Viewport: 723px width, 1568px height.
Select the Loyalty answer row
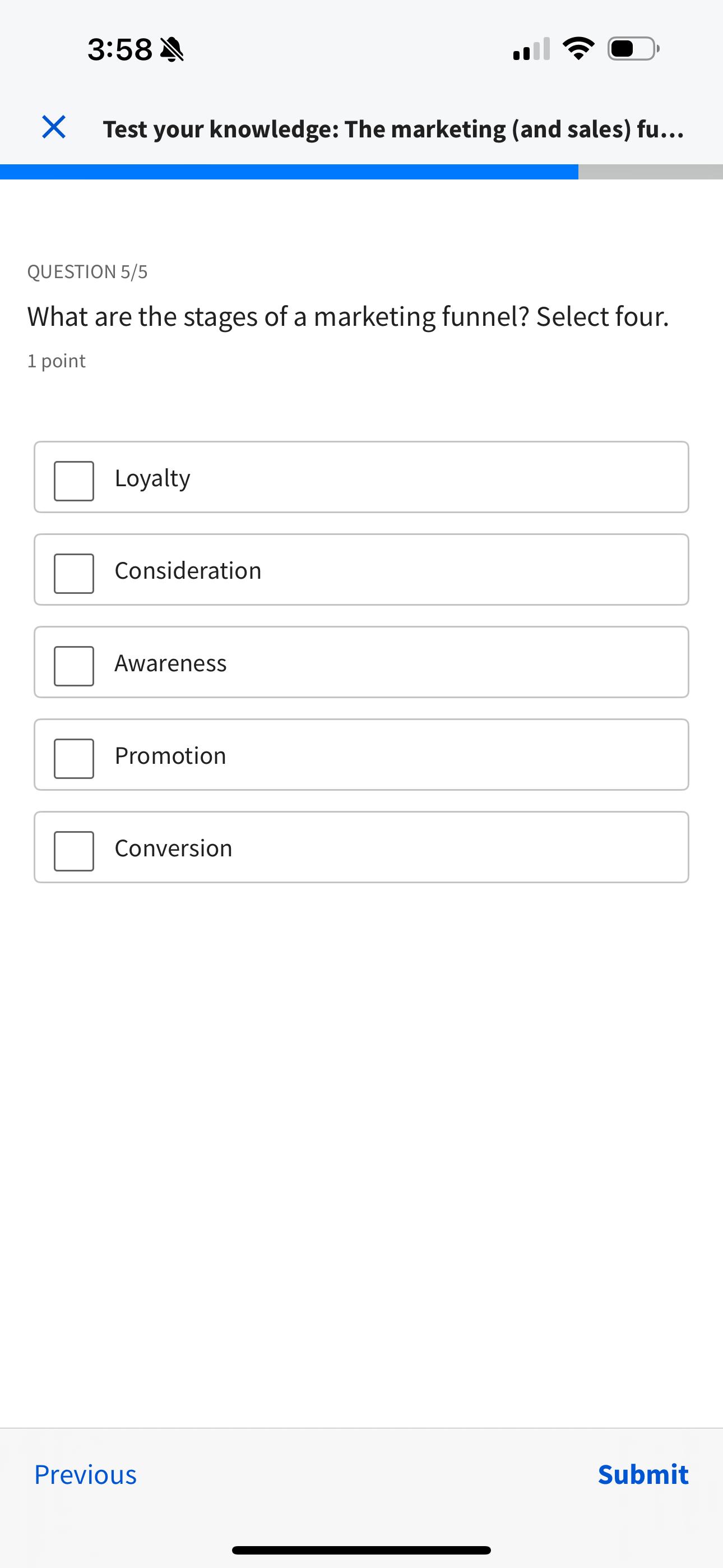(x=361, y=477)
